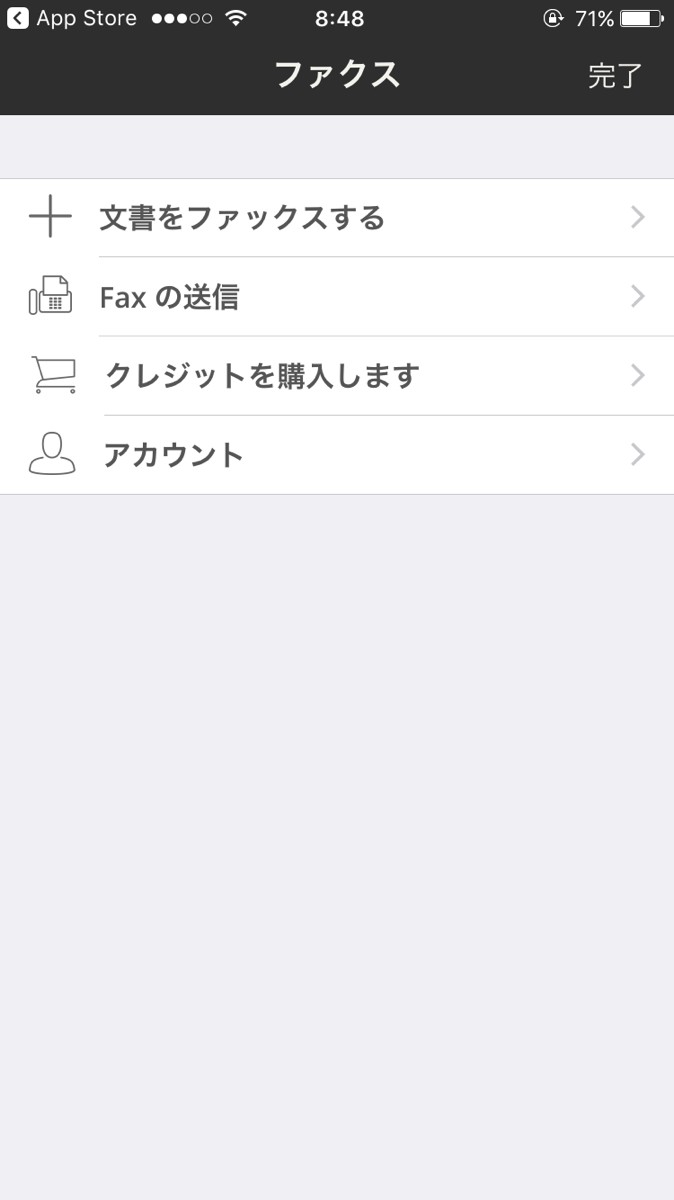Screen dimensions: 674x1200
Task: Open 文書をファックスする row
Action: click(337, 218)
